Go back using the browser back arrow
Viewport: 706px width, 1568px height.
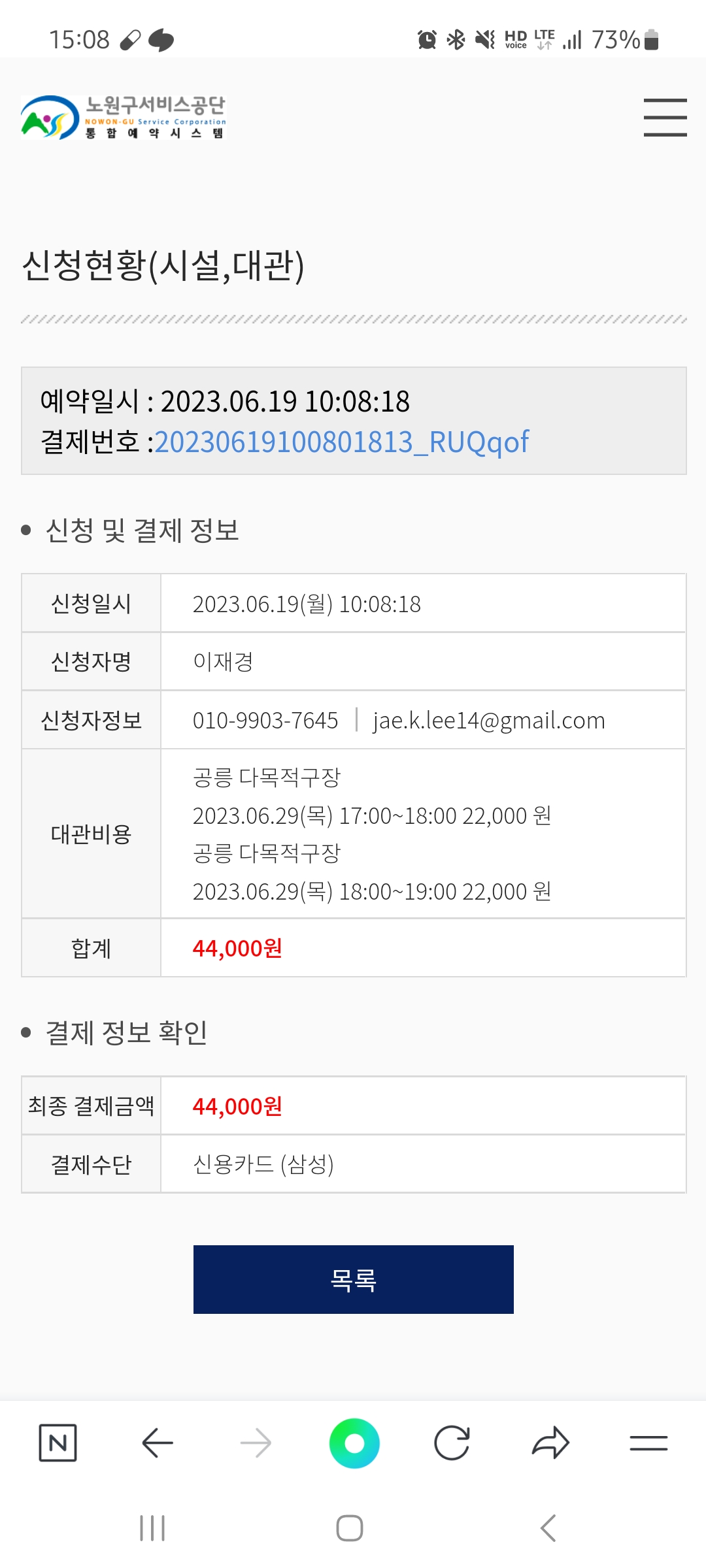158,1443
